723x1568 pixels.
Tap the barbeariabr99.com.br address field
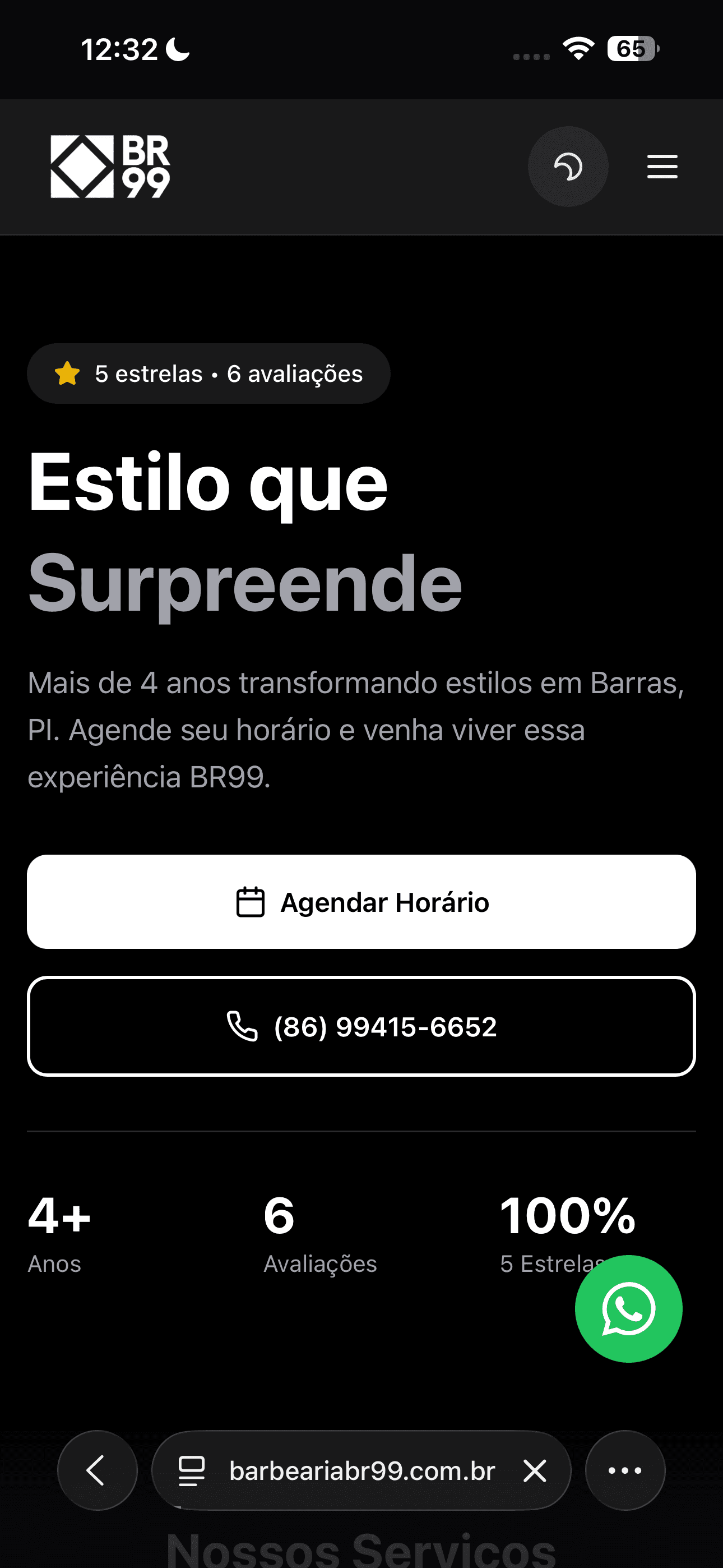point(361,1470)
